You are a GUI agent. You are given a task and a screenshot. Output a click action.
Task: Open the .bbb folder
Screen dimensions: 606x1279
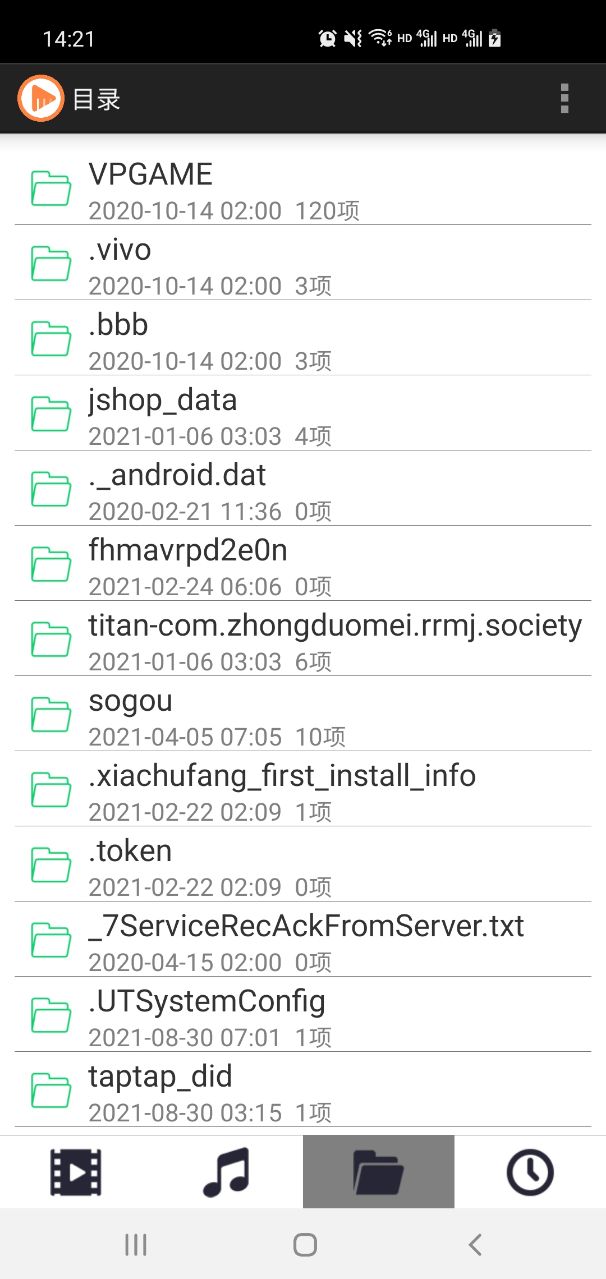(x=303, y=338)
